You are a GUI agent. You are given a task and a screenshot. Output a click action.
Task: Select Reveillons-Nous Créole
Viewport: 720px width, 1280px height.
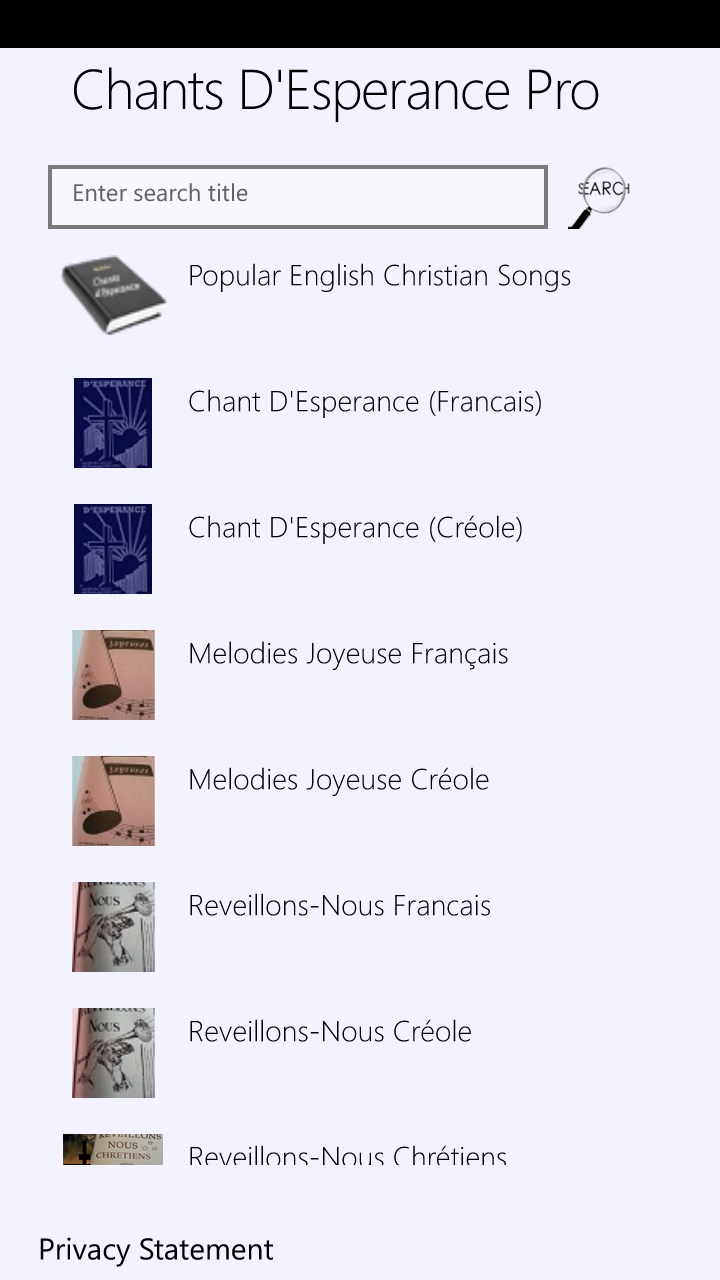[329, 1032]
